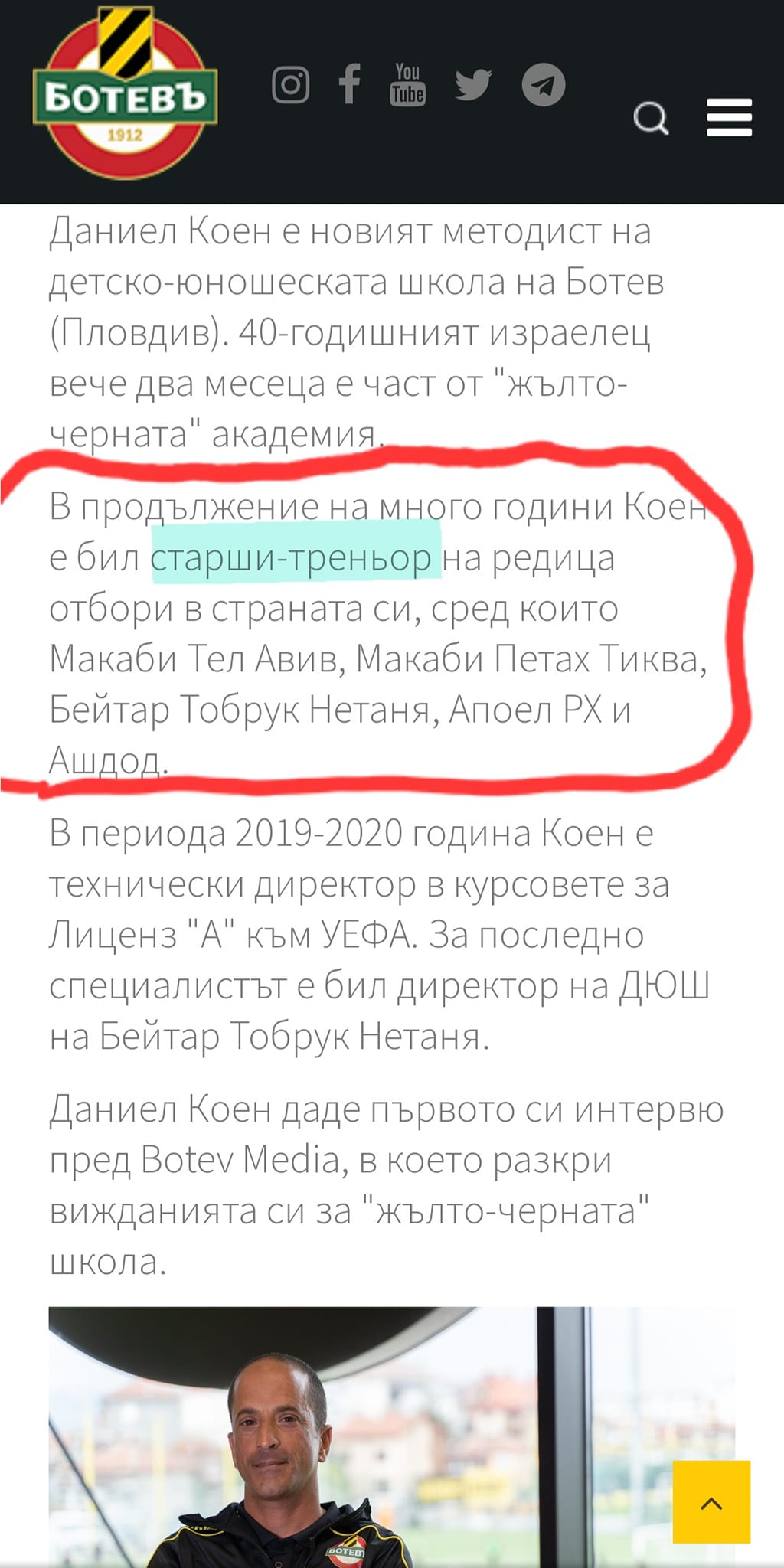Open the Telegram channel icon
This screenshot has height=1568, width=784.
[x=544, y=84]
